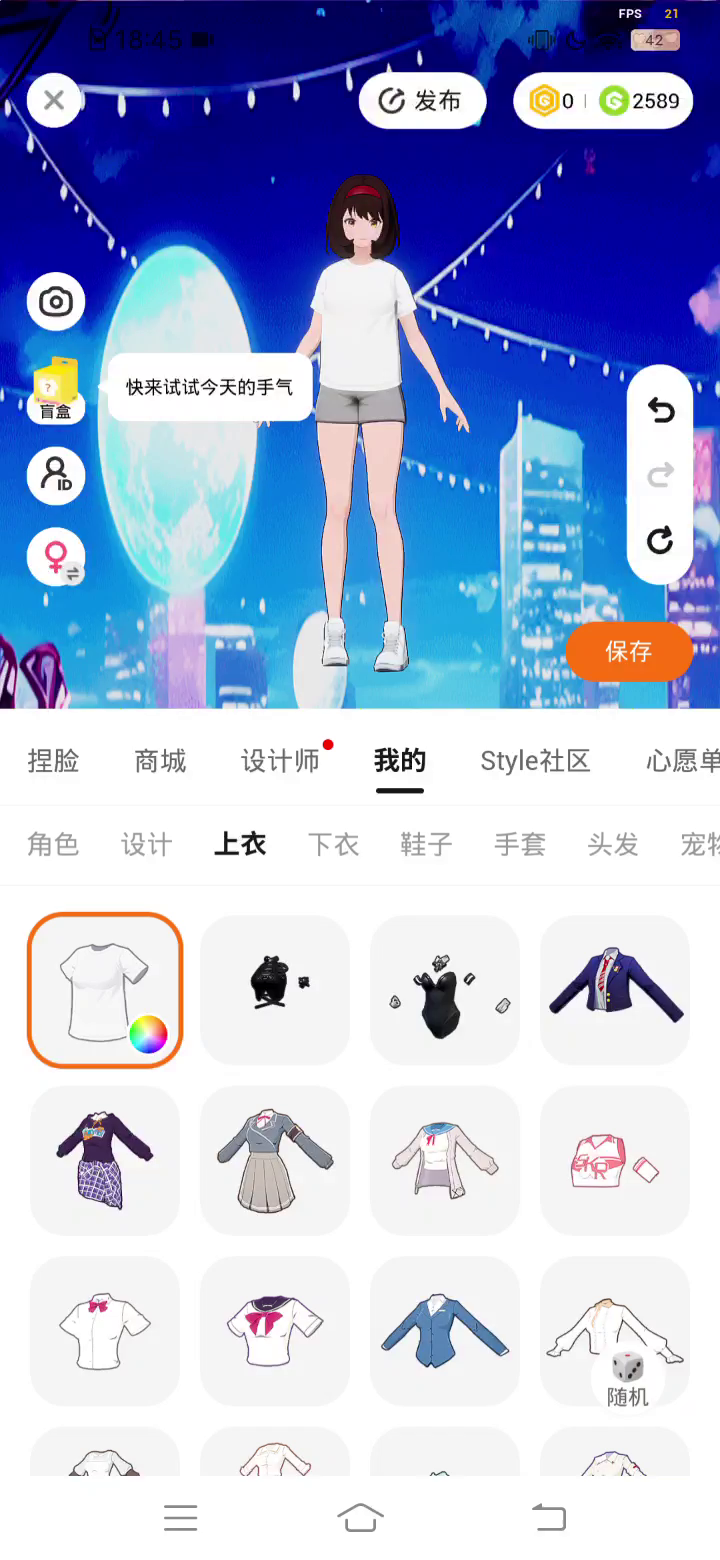
Task: Save the outfit with 保存
Action: (x=629, y=652)
